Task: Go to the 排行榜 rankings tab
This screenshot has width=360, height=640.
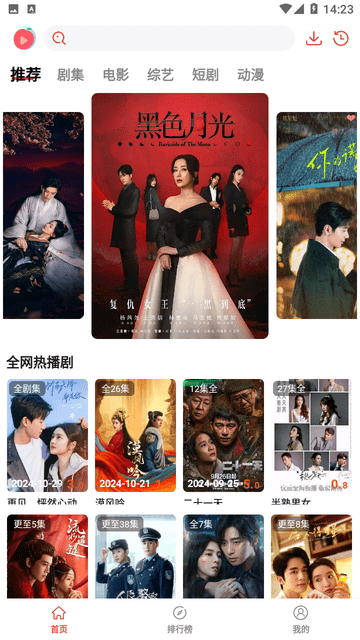Action: click(180, 619)
